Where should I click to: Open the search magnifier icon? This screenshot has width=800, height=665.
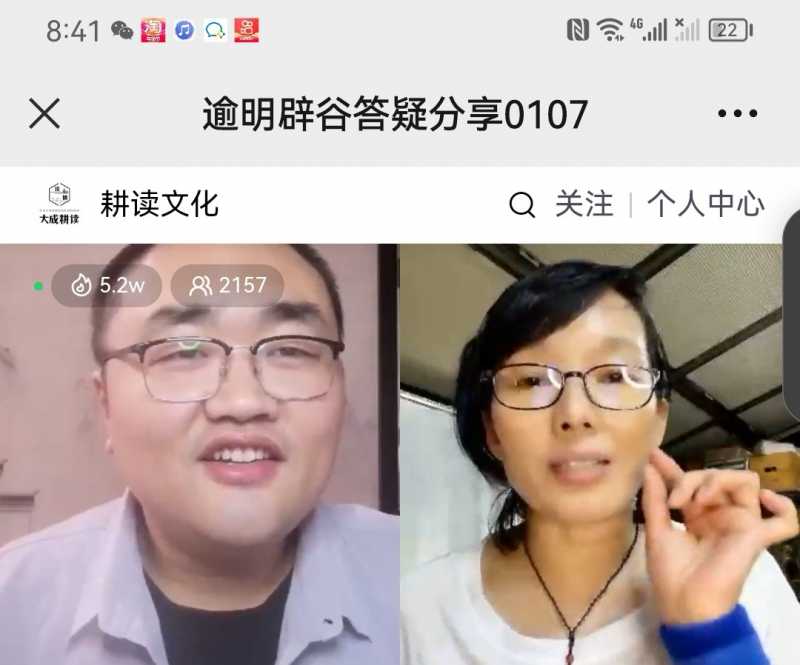522,205
